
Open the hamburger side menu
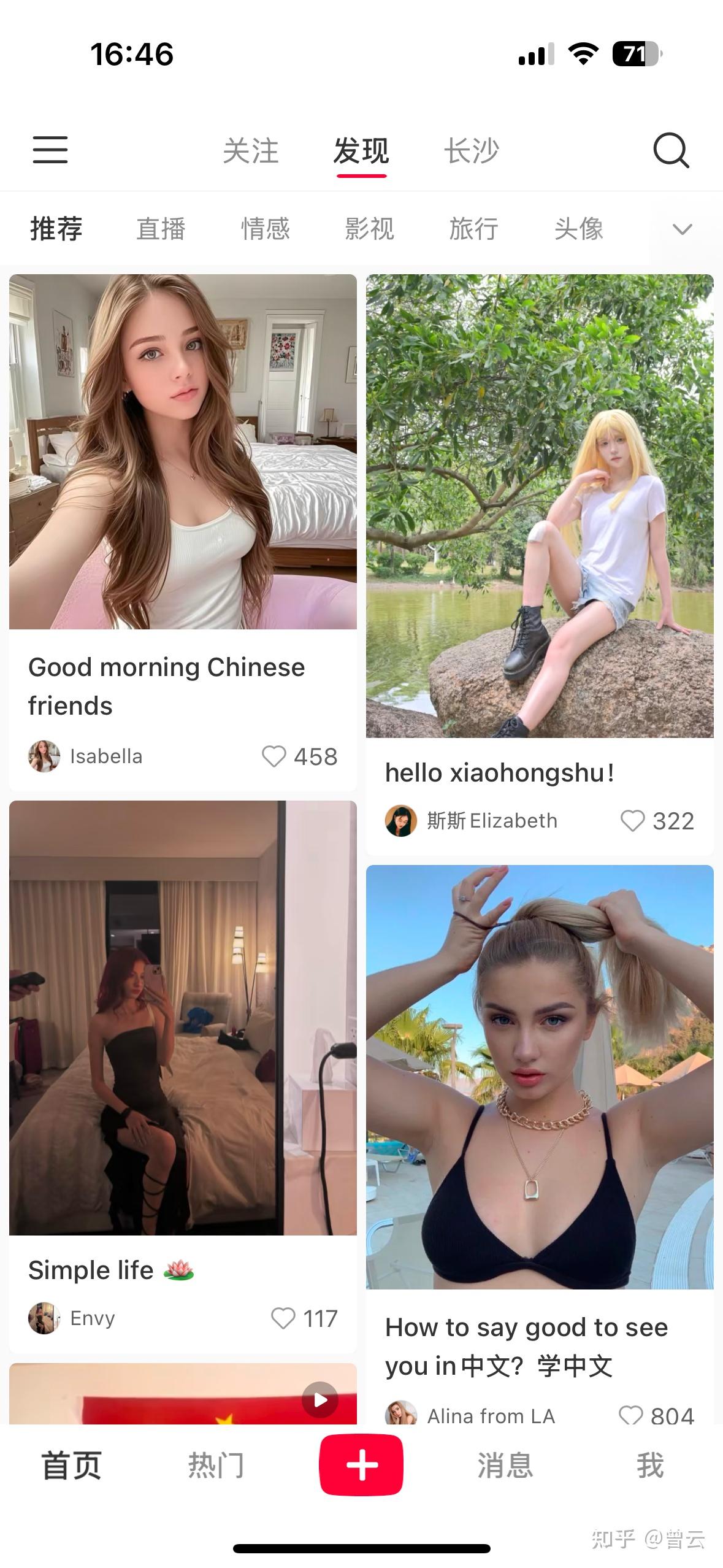click(x=50, y=150)
